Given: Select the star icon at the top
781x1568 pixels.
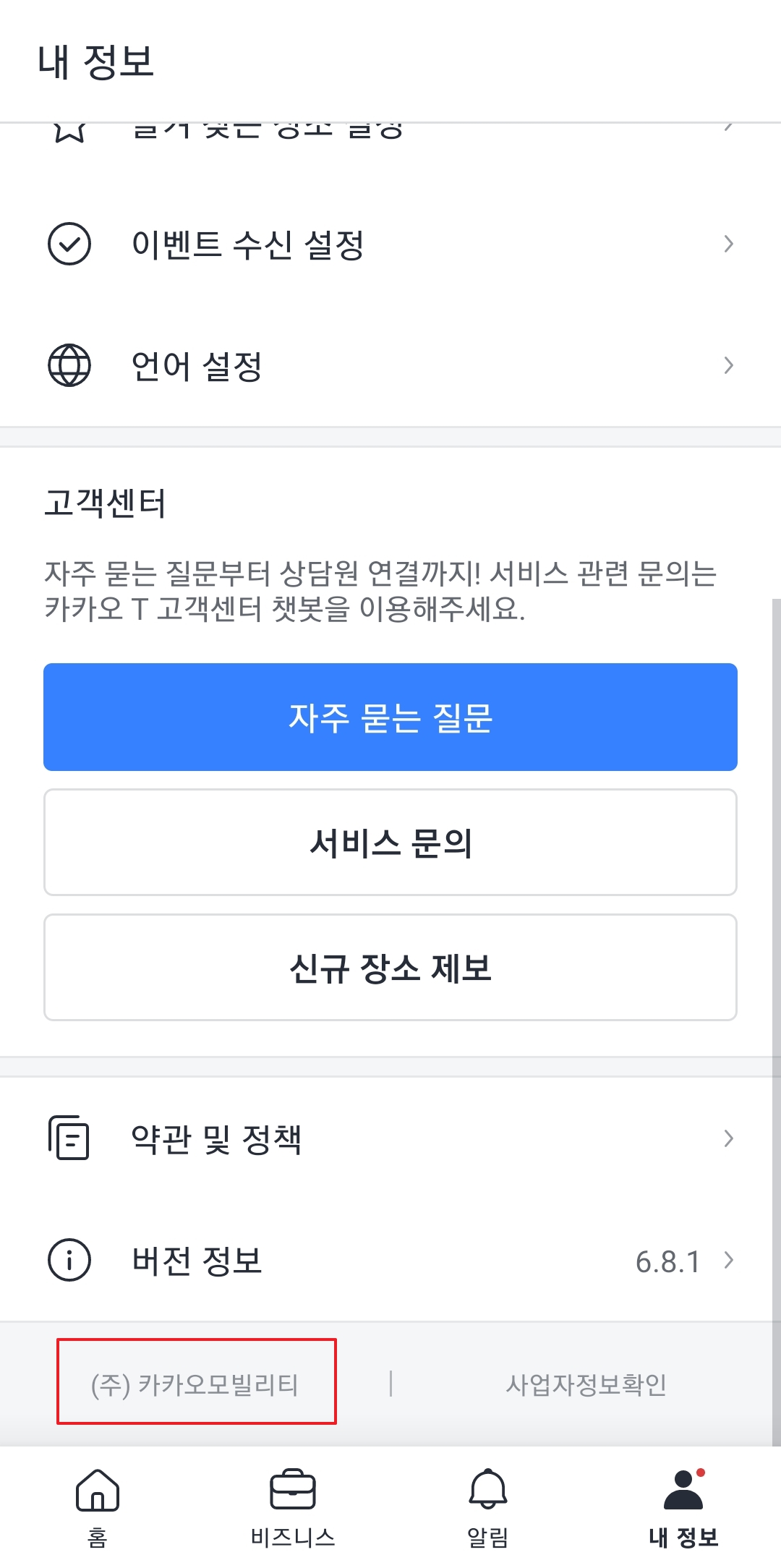Looking at the screenshot, I should click(x=69, y=127).
